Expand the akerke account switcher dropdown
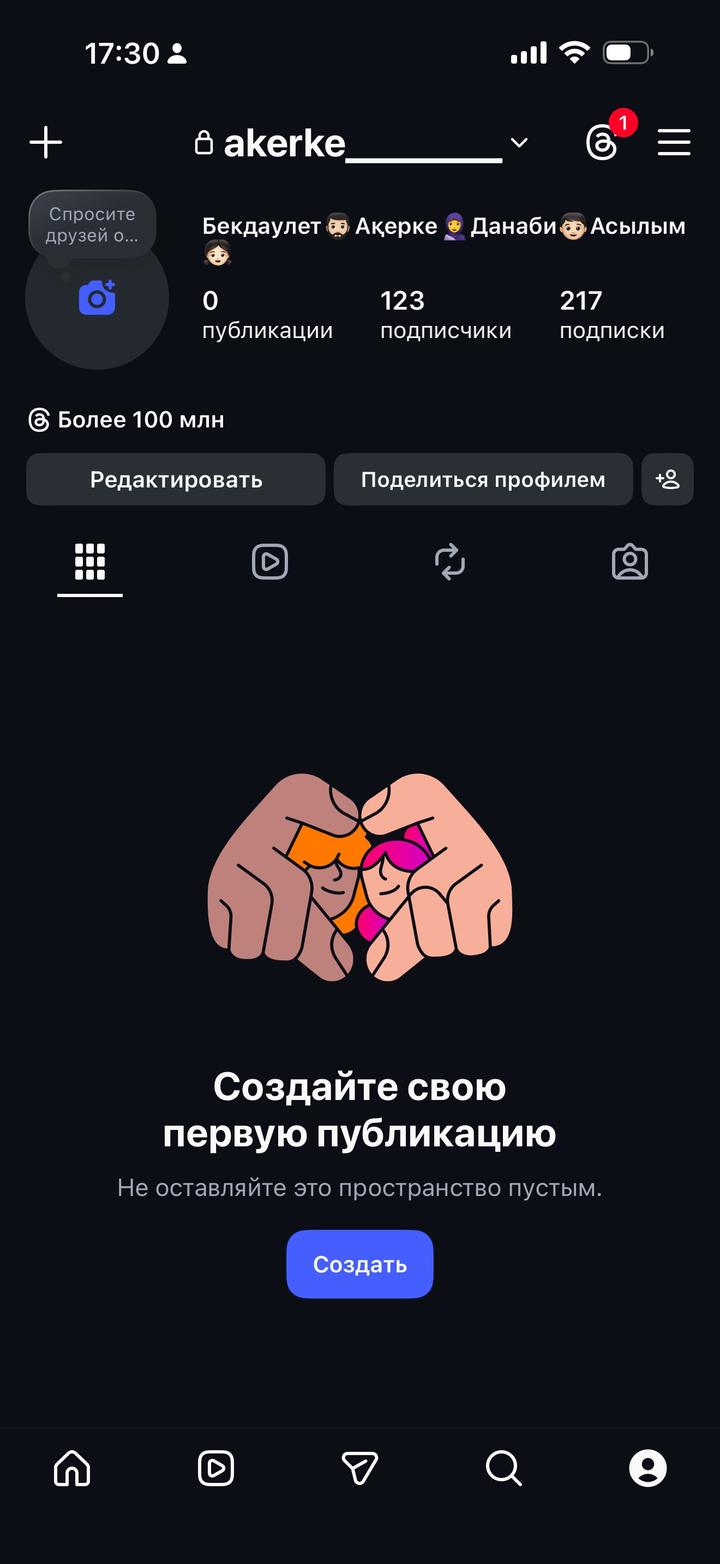Image resolution: width=720 pixels, height=1564 pixels. pyautogui.click(x=519, y=143)
